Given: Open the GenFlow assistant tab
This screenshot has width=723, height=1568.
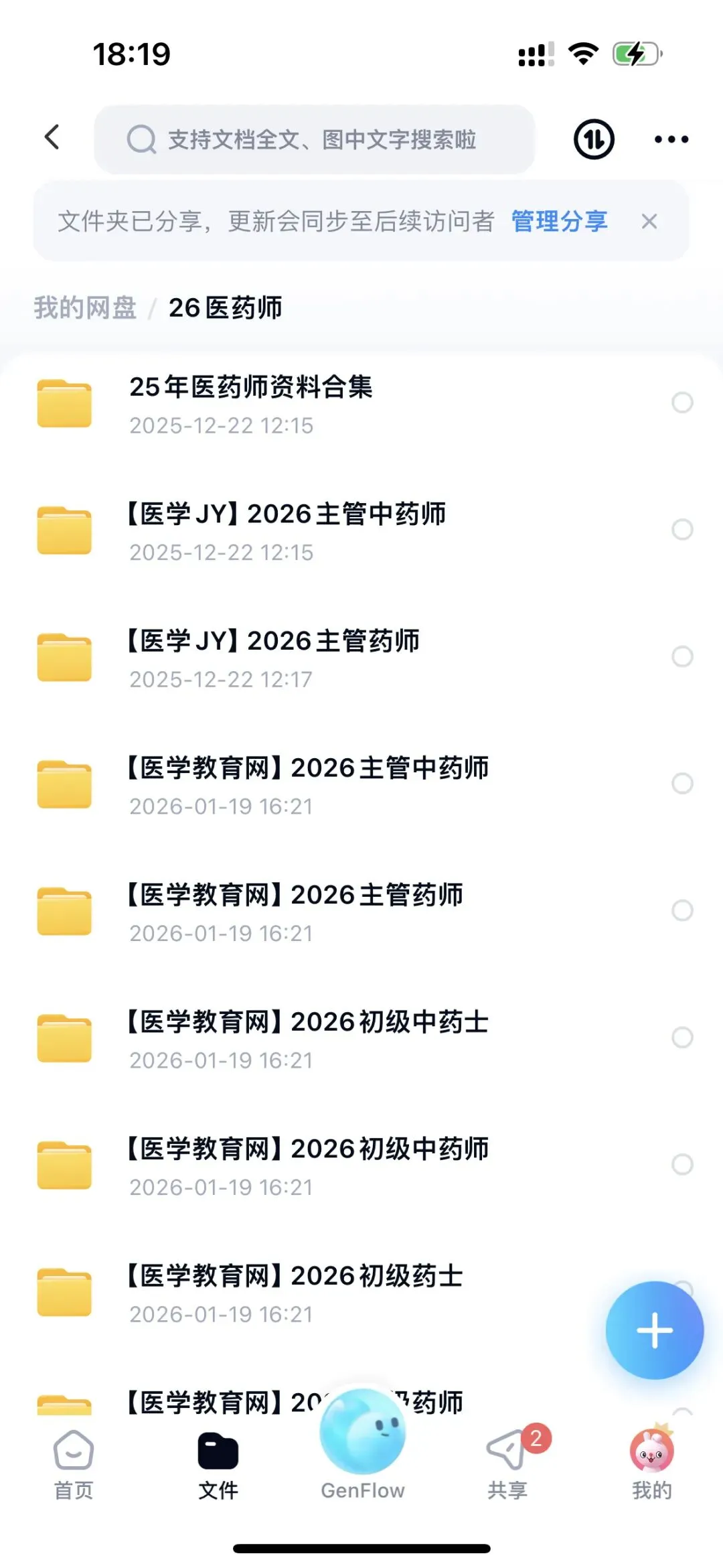Looking at the screenshot, I should pyautogui.click(x=362, y=1447).
